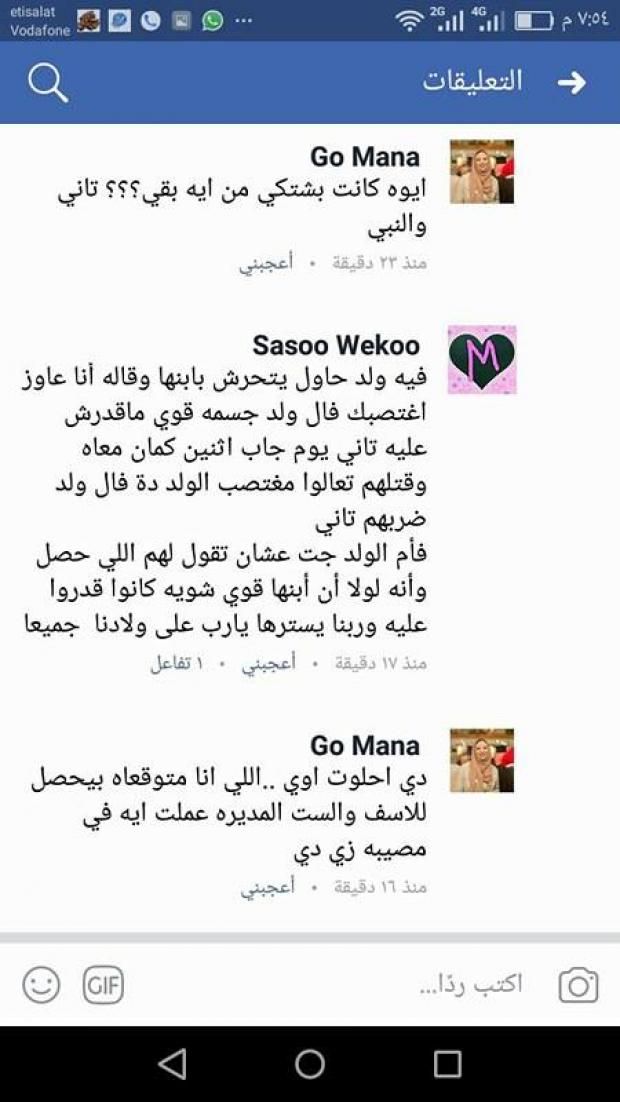
Task: Tap the system home button
Action: pyautogui.click(x=310, y=1063)
